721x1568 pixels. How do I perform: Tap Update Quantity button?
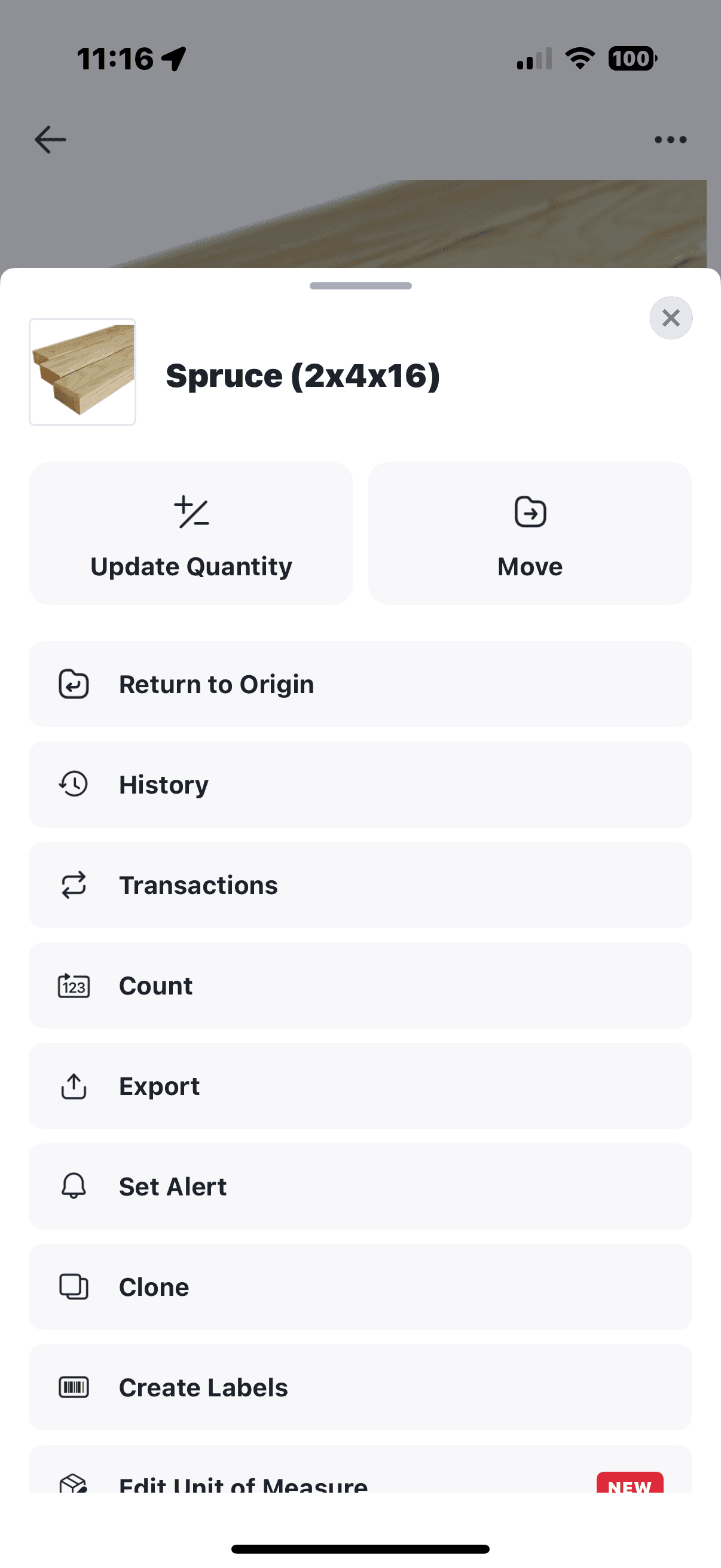point(191,533)
